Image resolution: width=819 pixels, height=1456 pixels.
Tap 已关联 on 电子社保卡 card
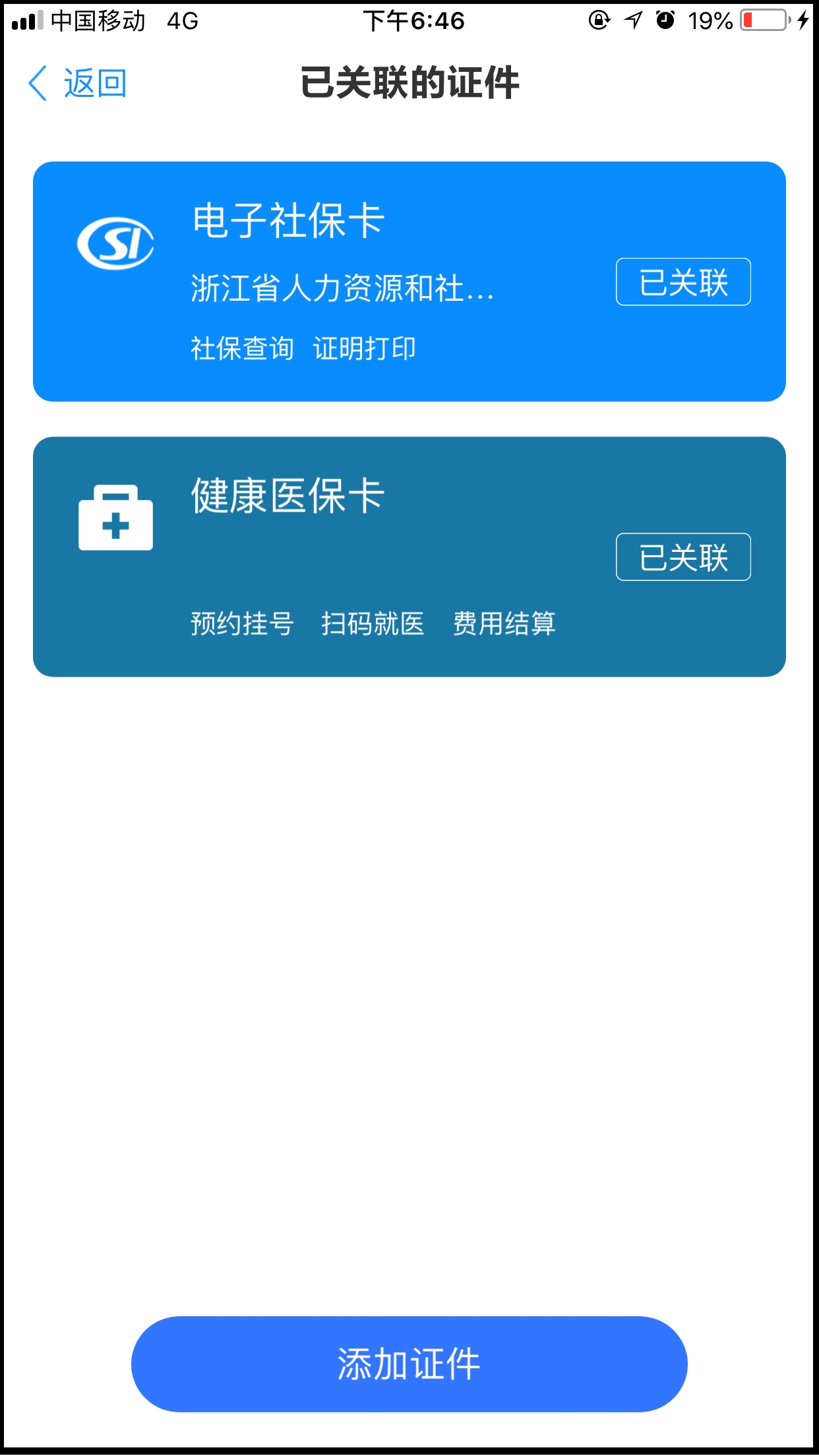click(x=683, y=282)
